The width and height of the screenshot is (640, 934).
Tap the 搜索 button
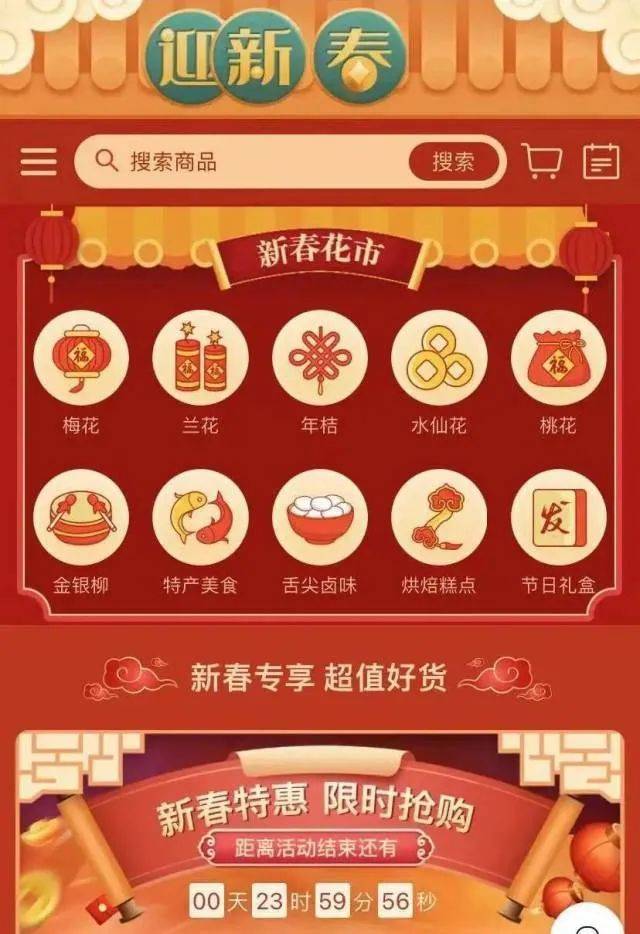click(453, 162)
